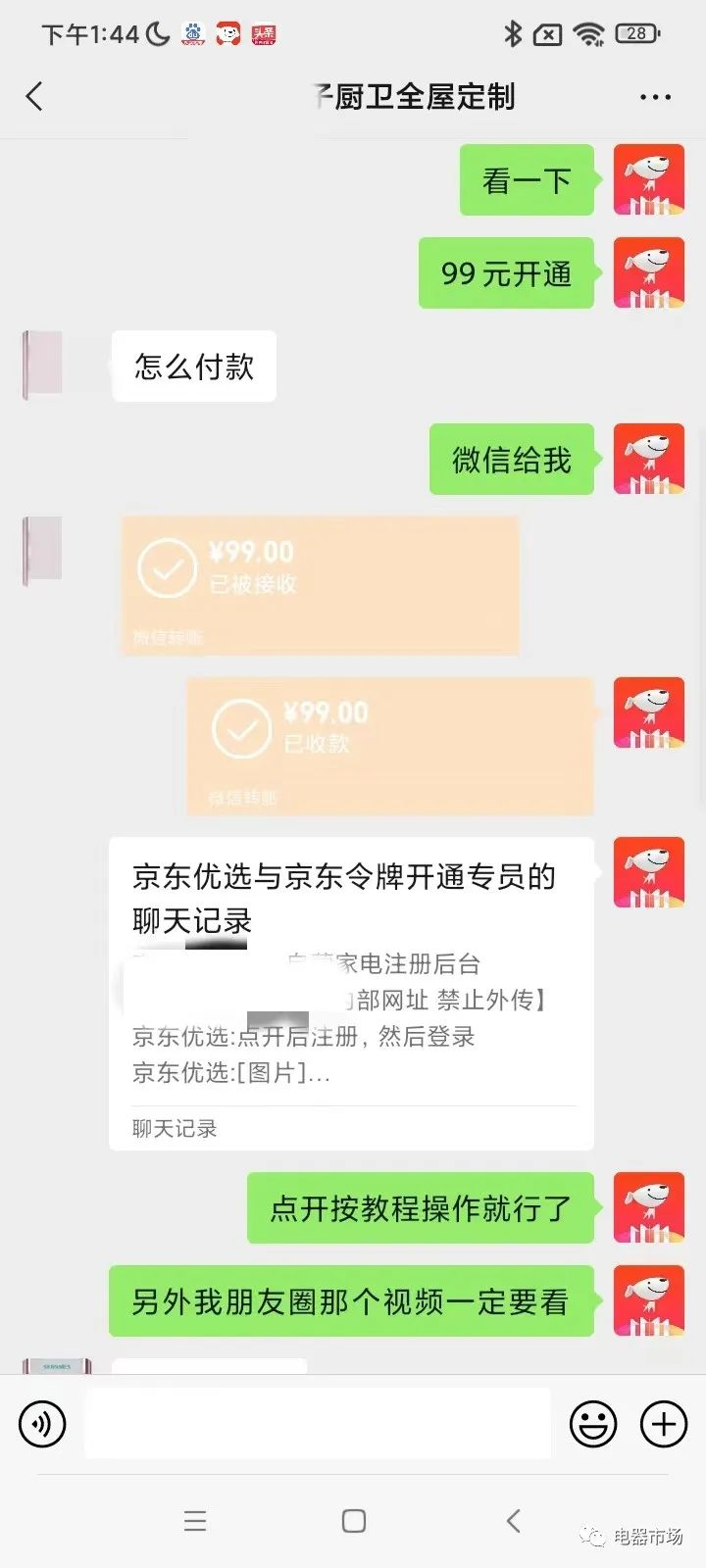Open the ¥99.00 transfer marked 已被接收
This screenshot has width=706, height=1568.
tap(320, 585)
